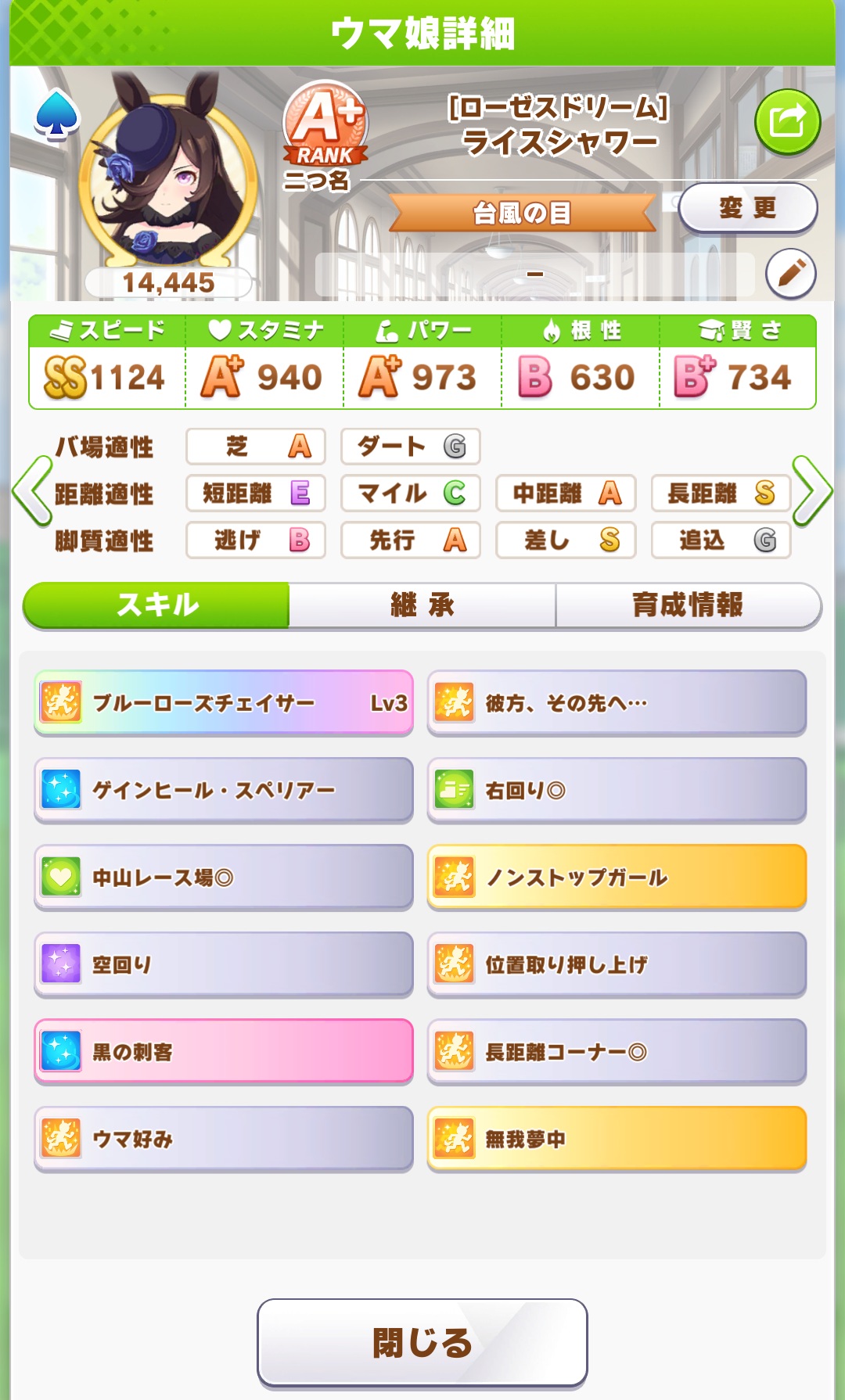845x1400 pixels.
Task: Go to the next Uma Musume with the right arrow
Action: (x=812, y=491)
